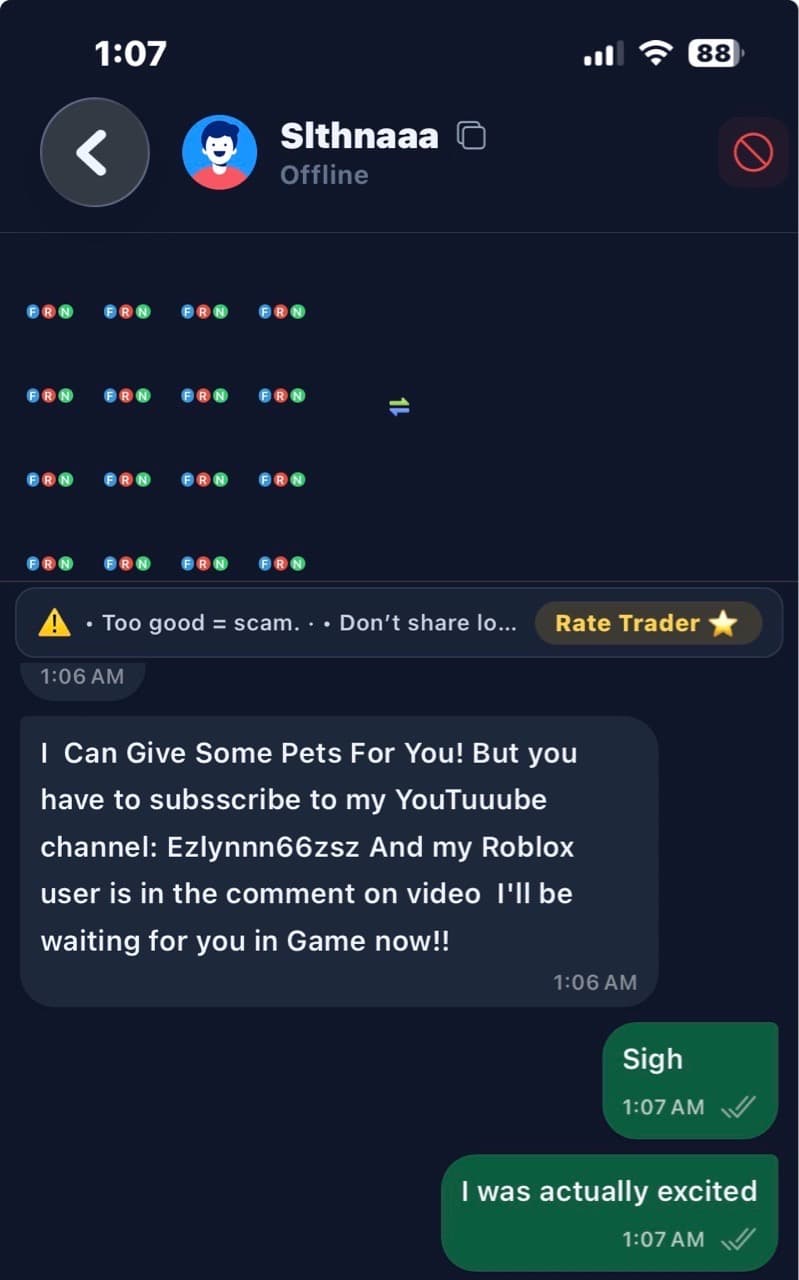Tap the Rate Trader button
The height and width of the screenshot is (1280, 799).
[x=648, y=623]
